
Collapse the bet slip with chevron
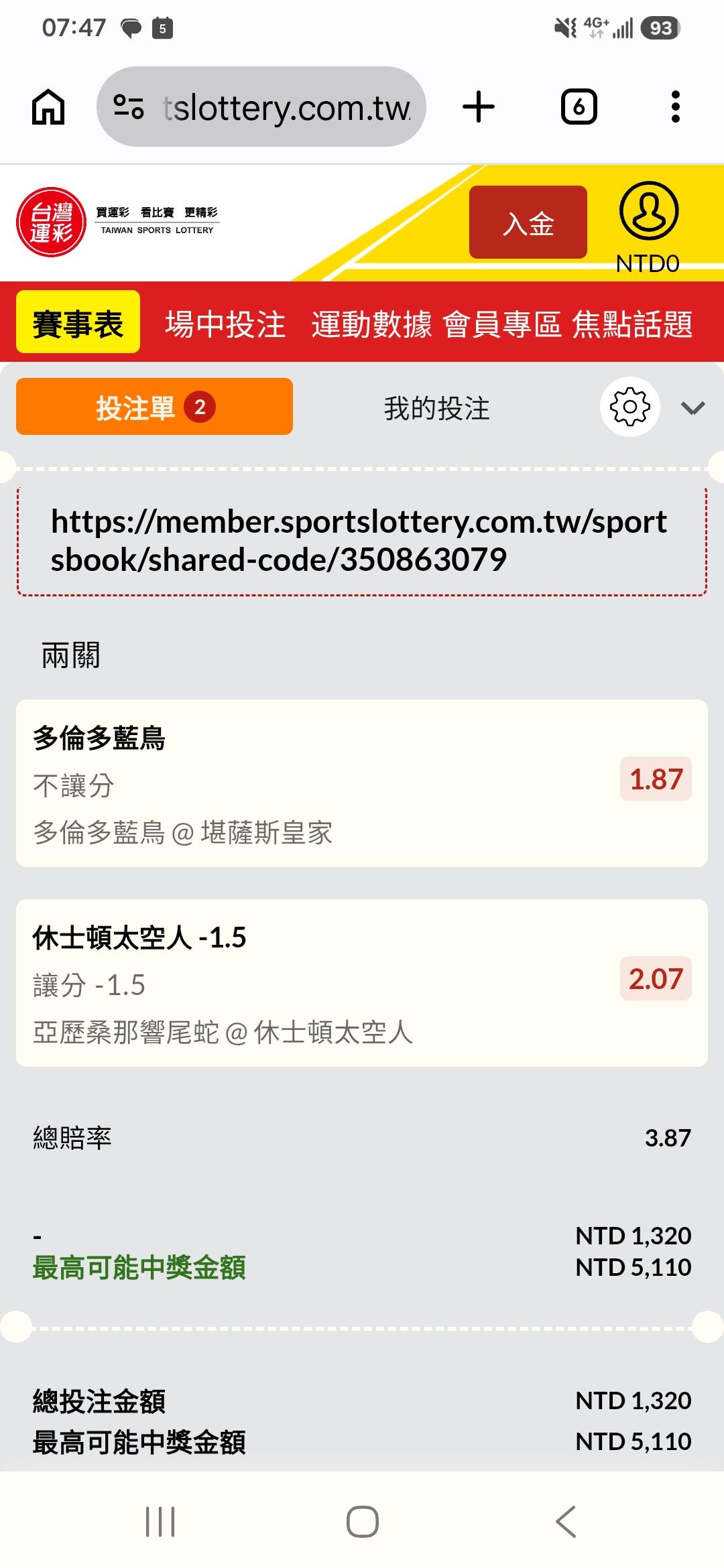[692, 408]
